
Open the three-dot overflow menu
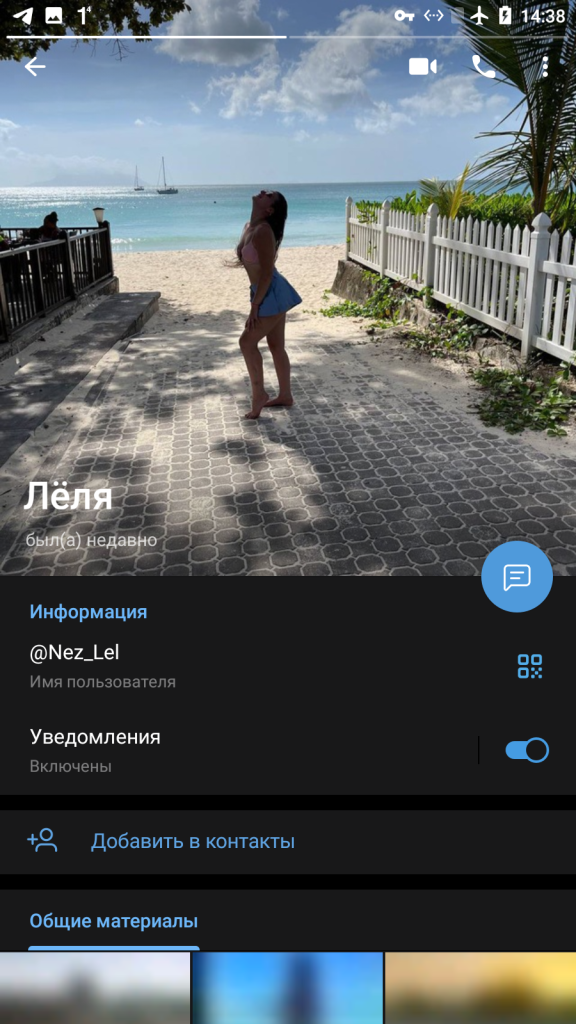coord(545,67)
